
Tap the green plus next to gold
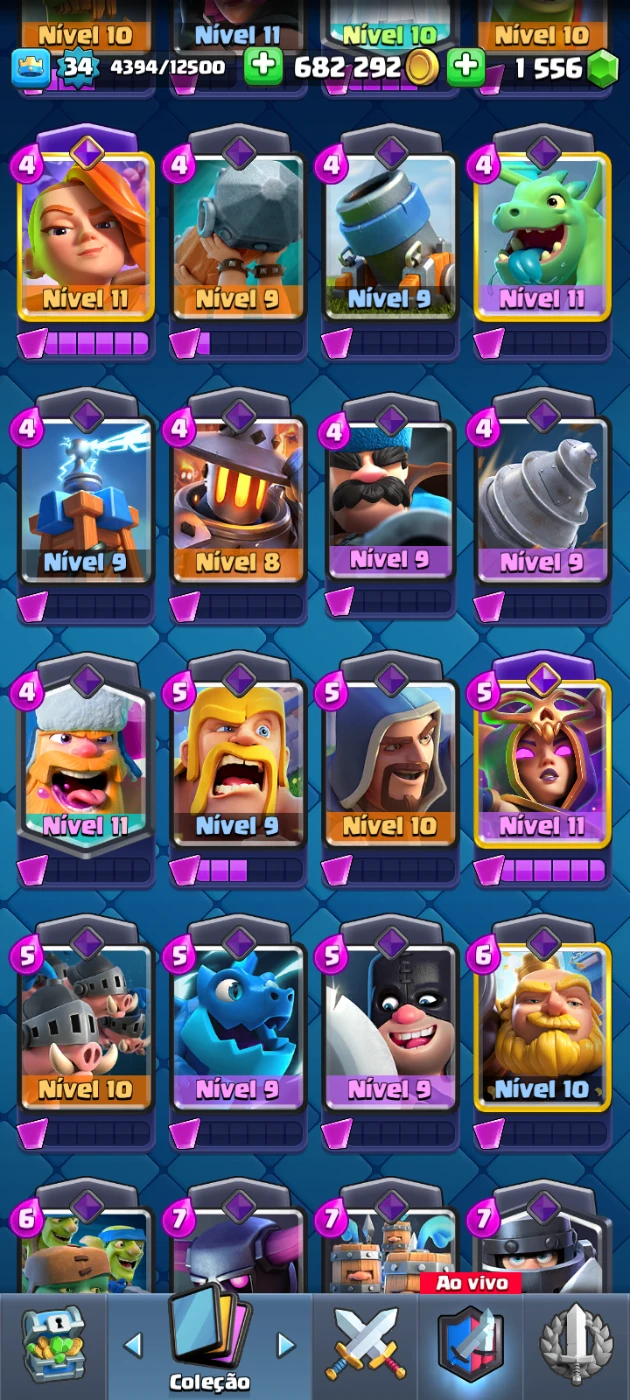pos(465,67)
